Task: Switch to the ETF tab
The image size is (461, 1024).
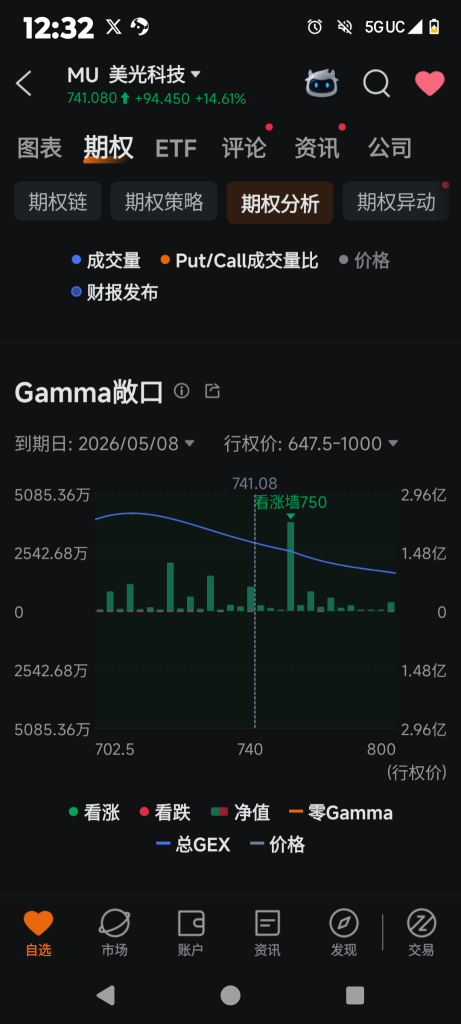Action: click(176, 148)
